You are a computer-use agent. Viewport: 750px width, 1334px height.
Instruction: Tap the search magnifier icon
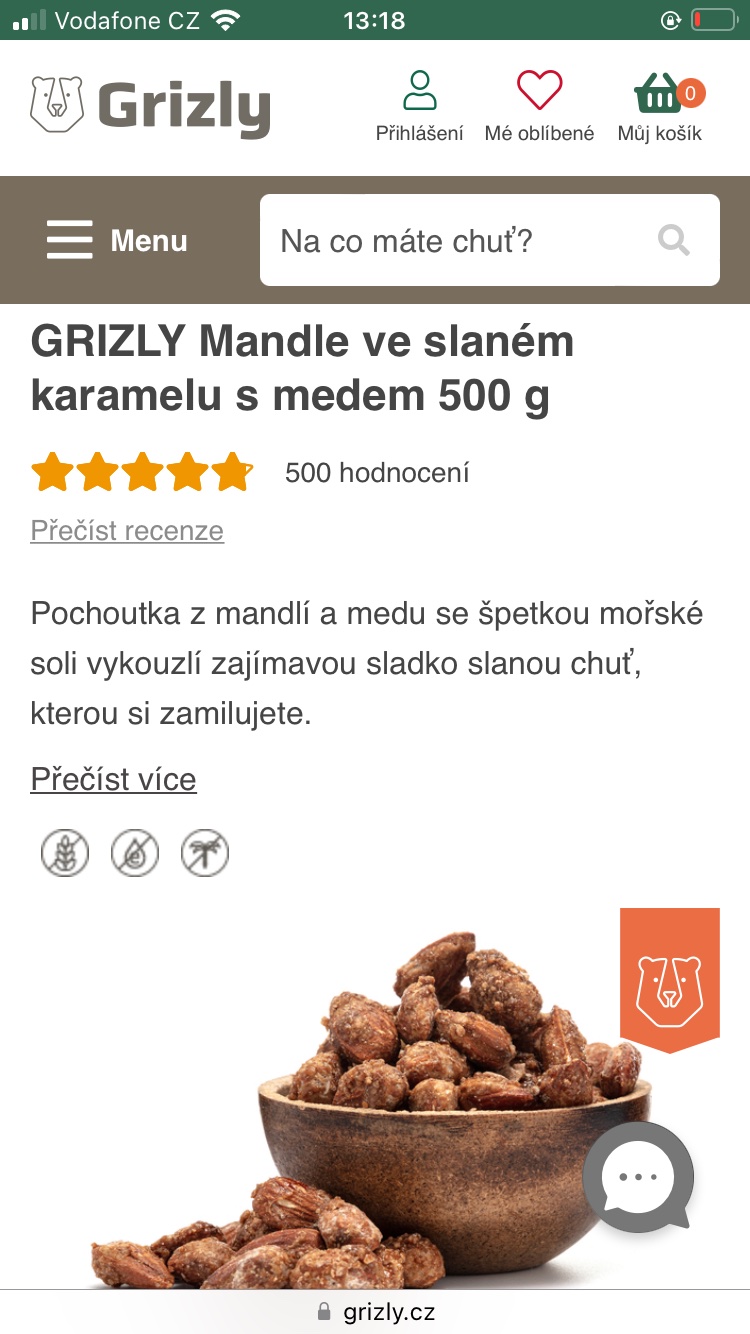pyautogui.click(x=674, y=240)
